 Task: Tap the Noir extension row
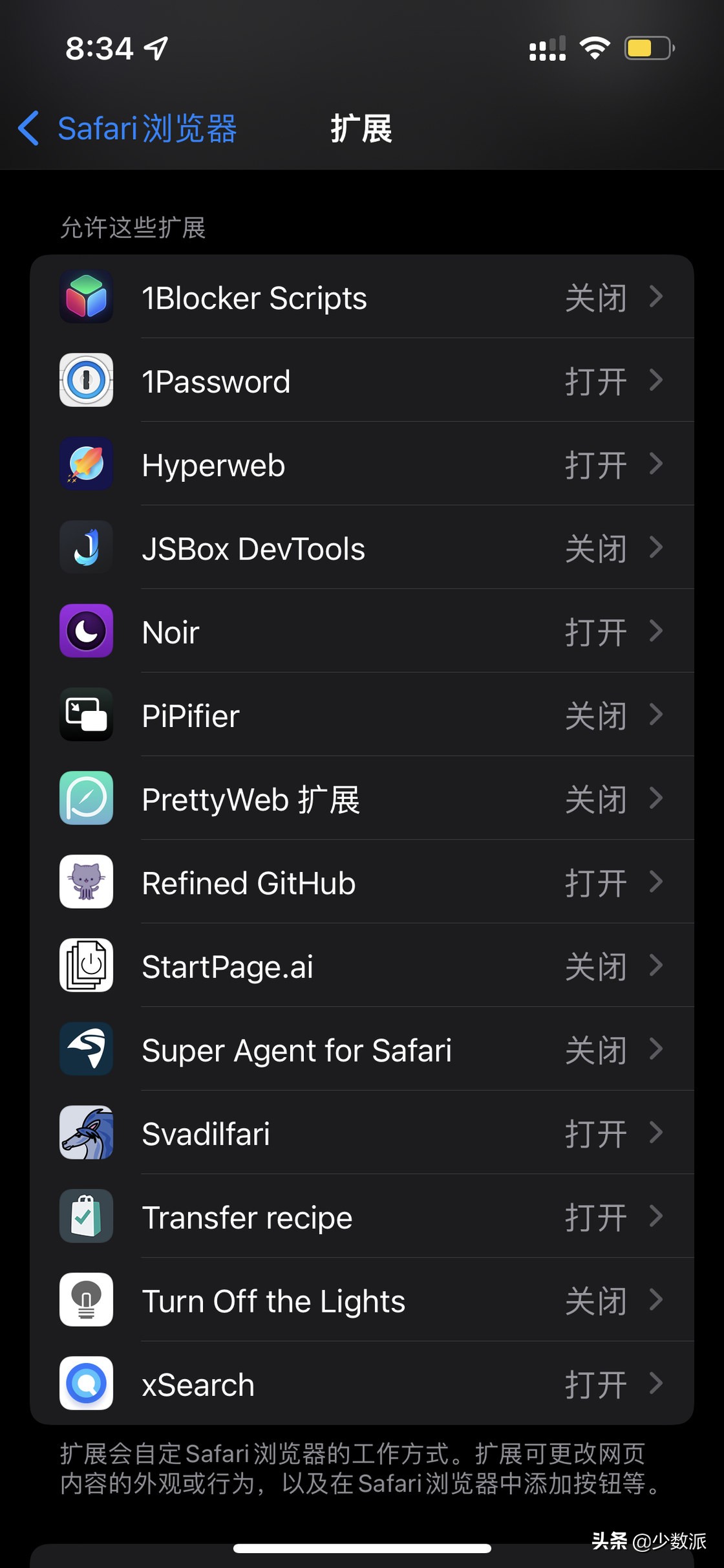[362, 631]
